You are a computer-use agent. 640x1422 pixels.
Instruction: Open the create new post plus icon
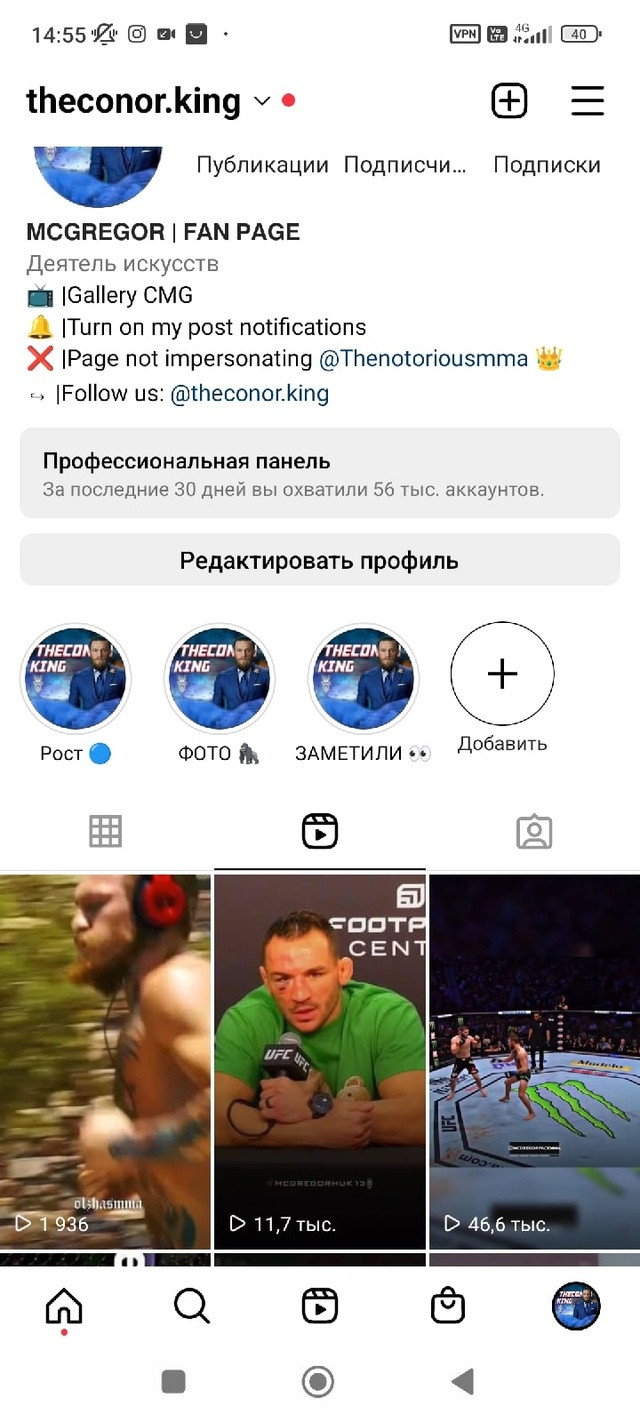point(509,101)
